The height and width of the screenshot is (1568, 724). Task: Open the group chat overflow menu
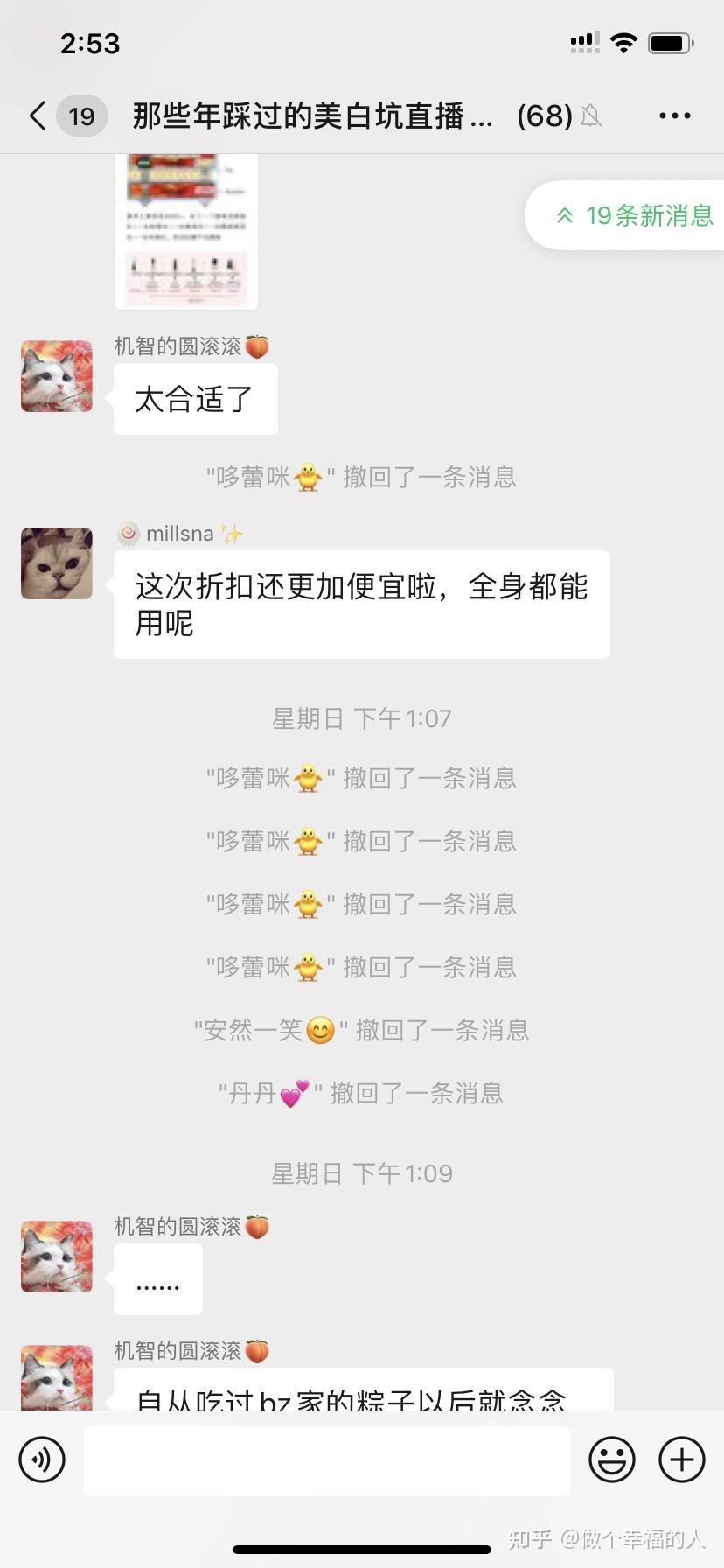674,115
